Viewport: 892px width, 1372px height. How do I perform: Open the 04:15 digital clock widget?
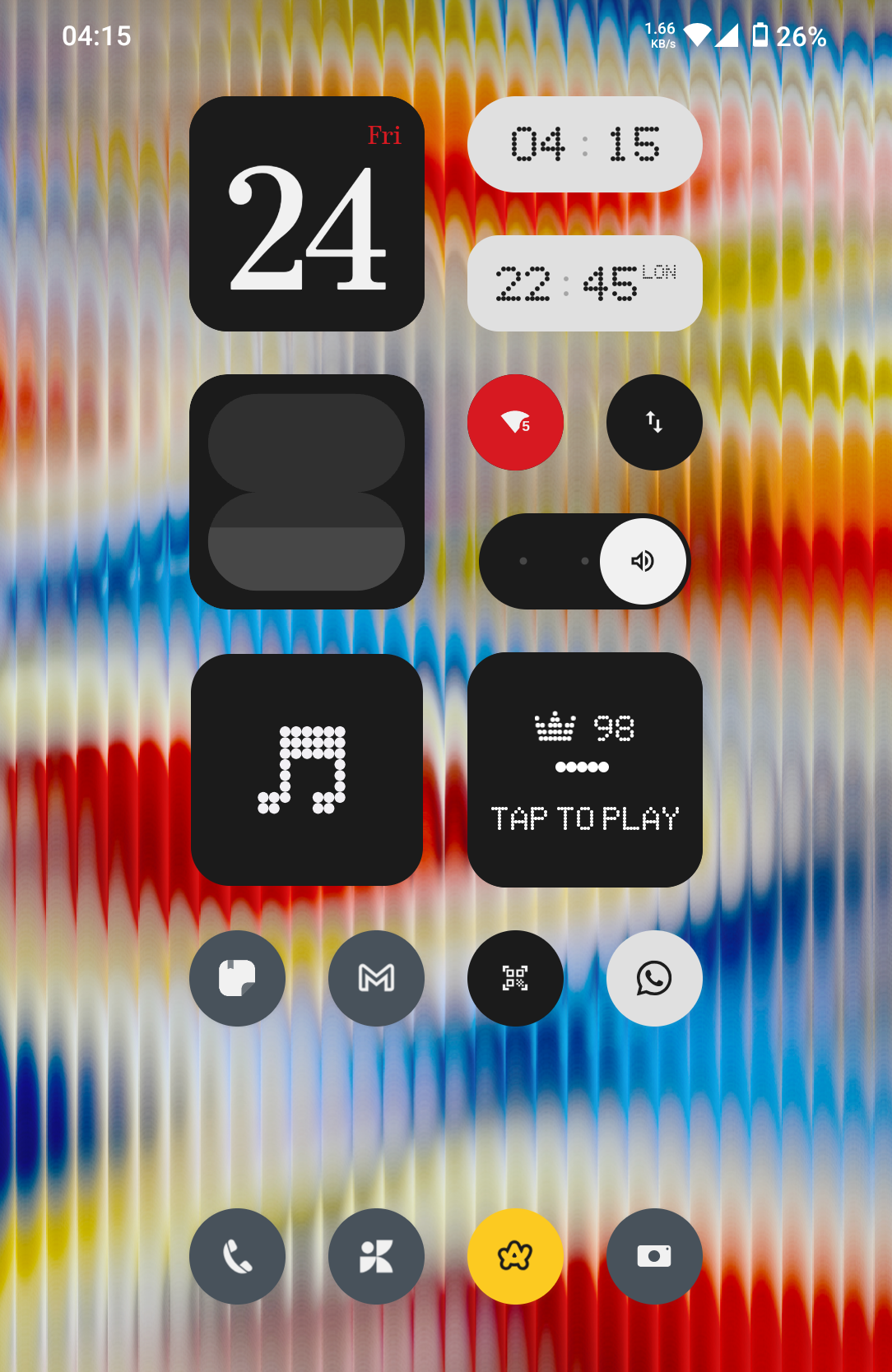pos(584,145)
